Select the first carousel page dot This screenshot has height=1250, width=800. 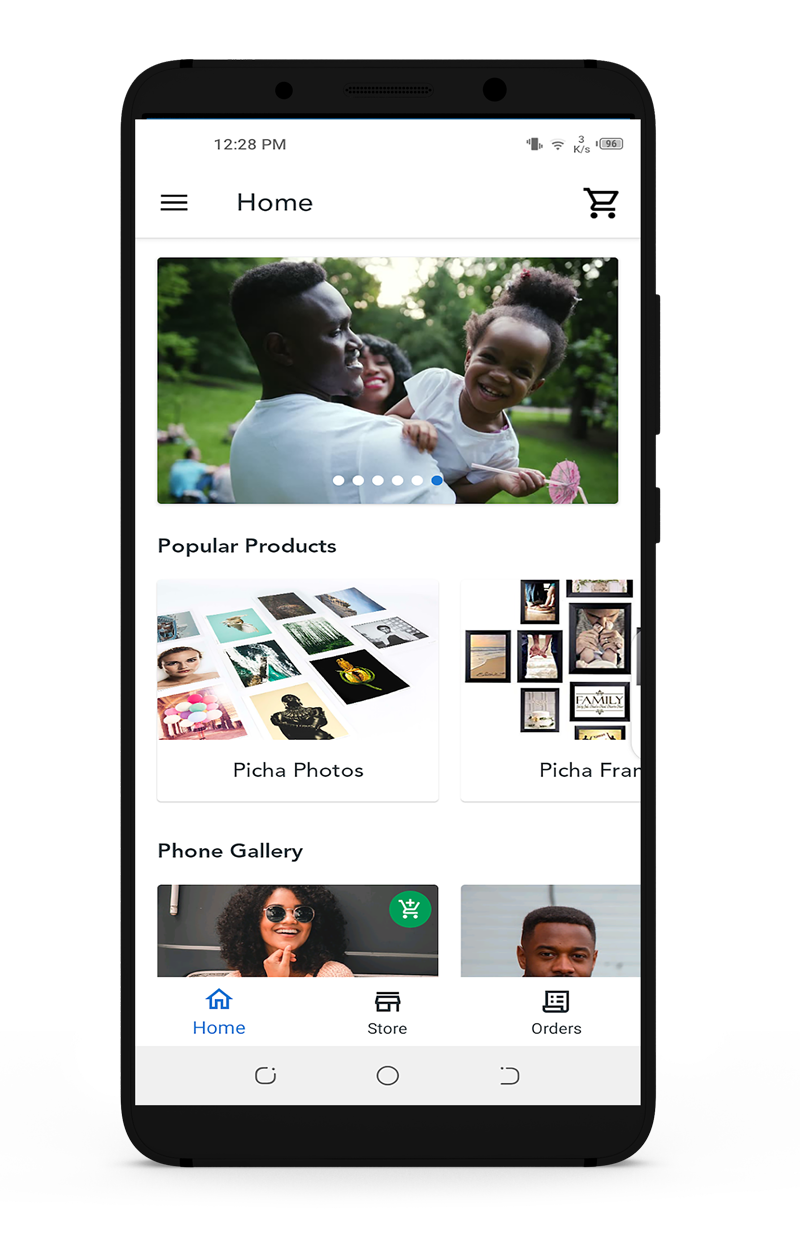[338, 481]
